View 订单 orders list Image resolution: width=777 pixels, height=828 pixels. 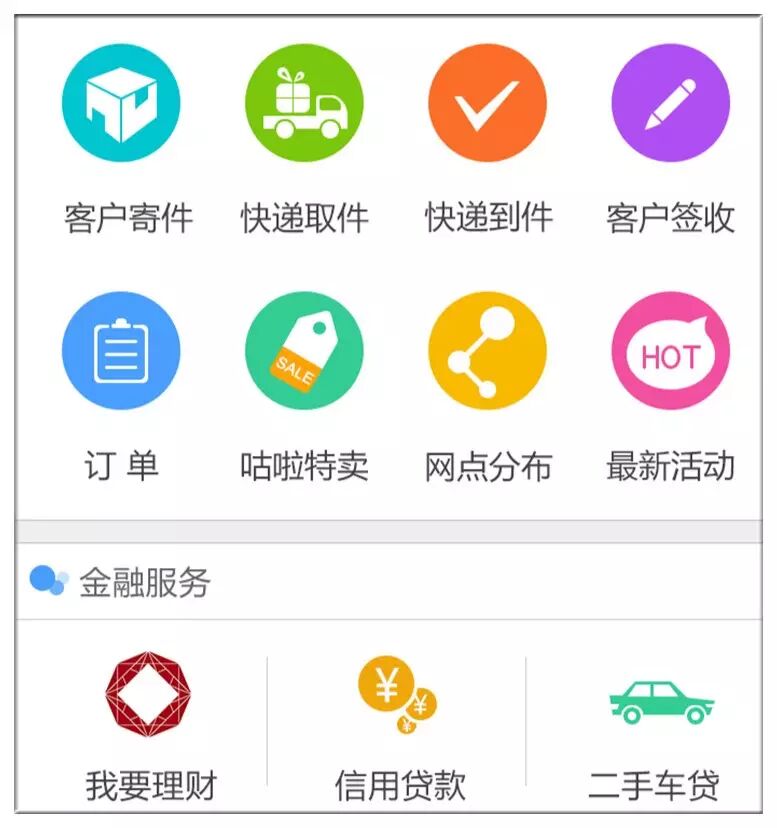121,351
